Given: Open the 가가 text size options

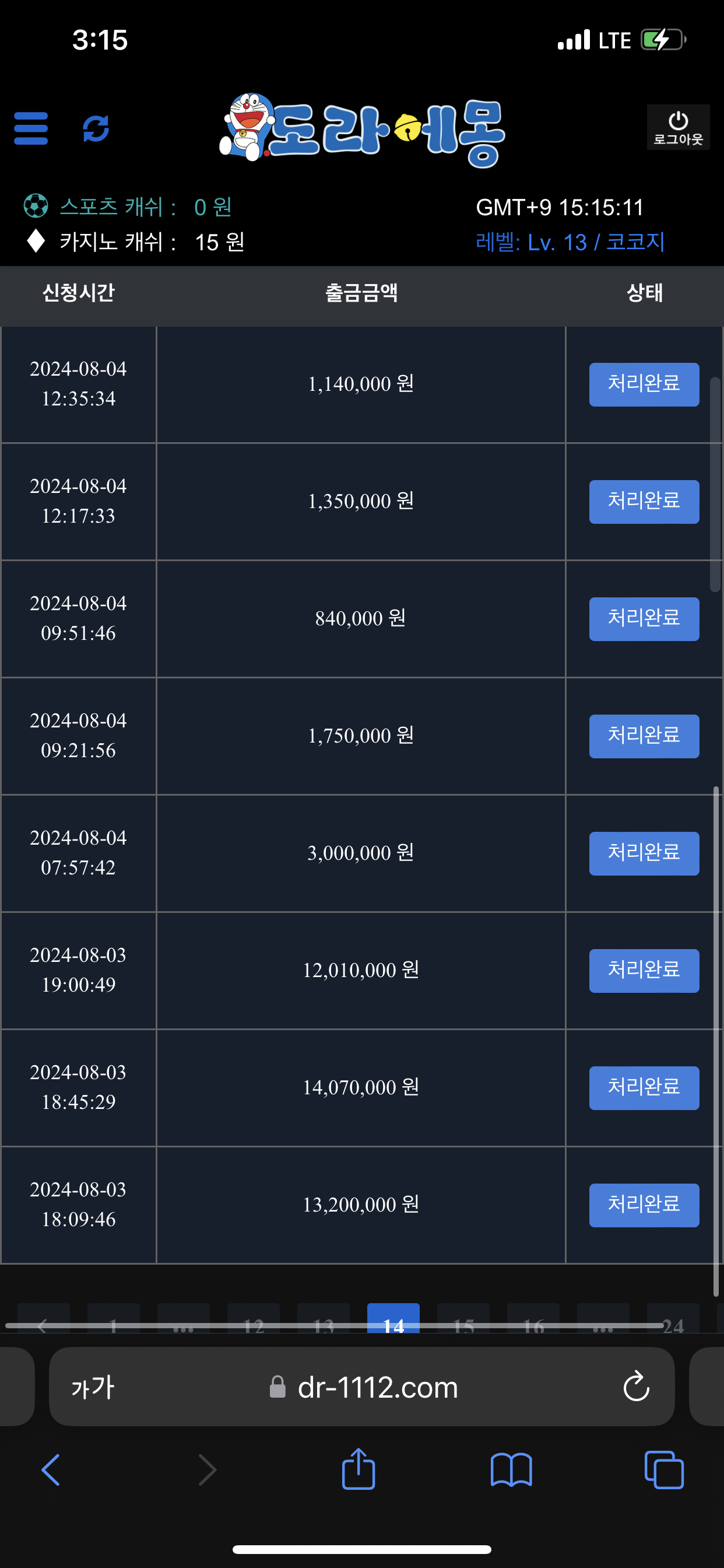Looking at the screenshot, I should click(x=93, y=1387).
